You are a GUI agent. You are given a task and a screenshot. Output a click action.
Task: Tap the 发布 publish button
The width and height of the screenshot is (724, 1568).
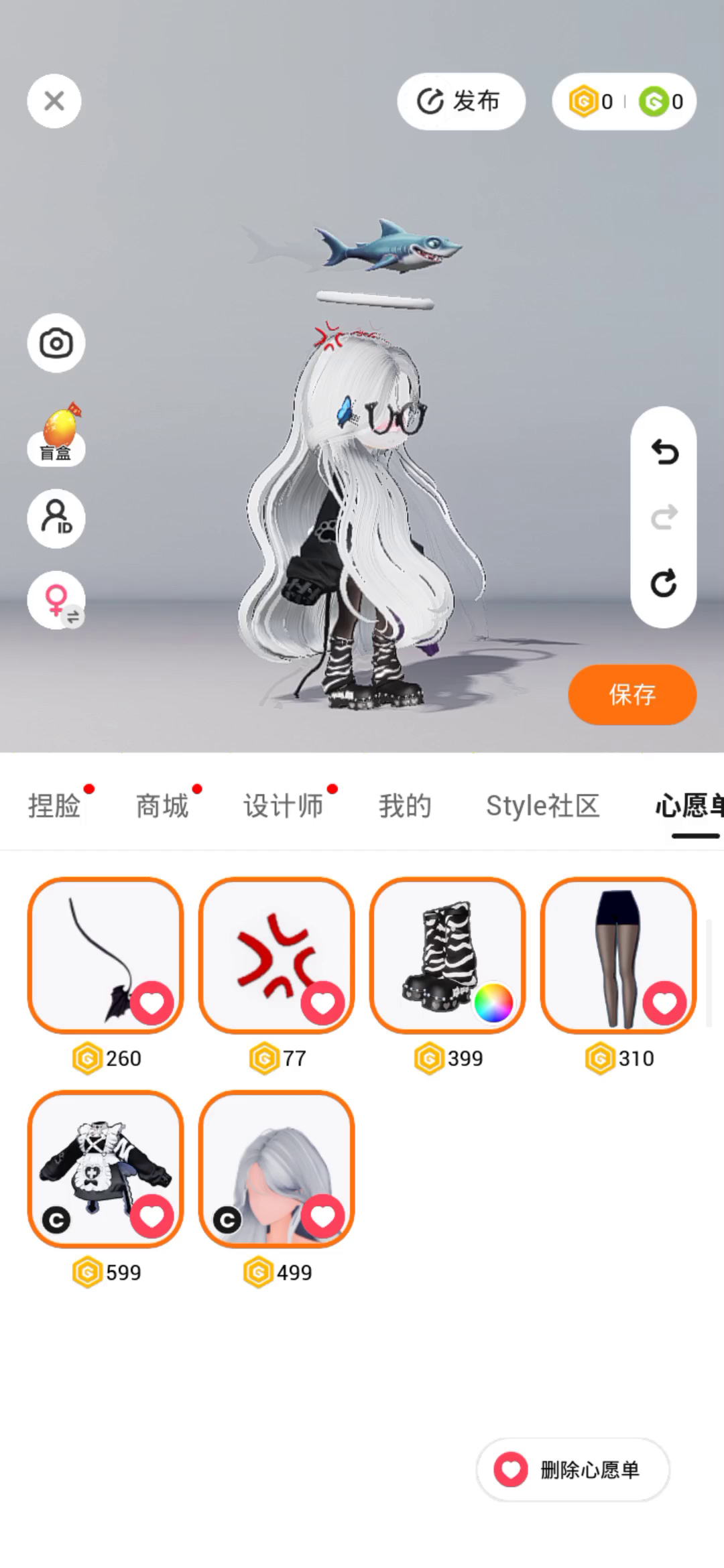(461, 101)
